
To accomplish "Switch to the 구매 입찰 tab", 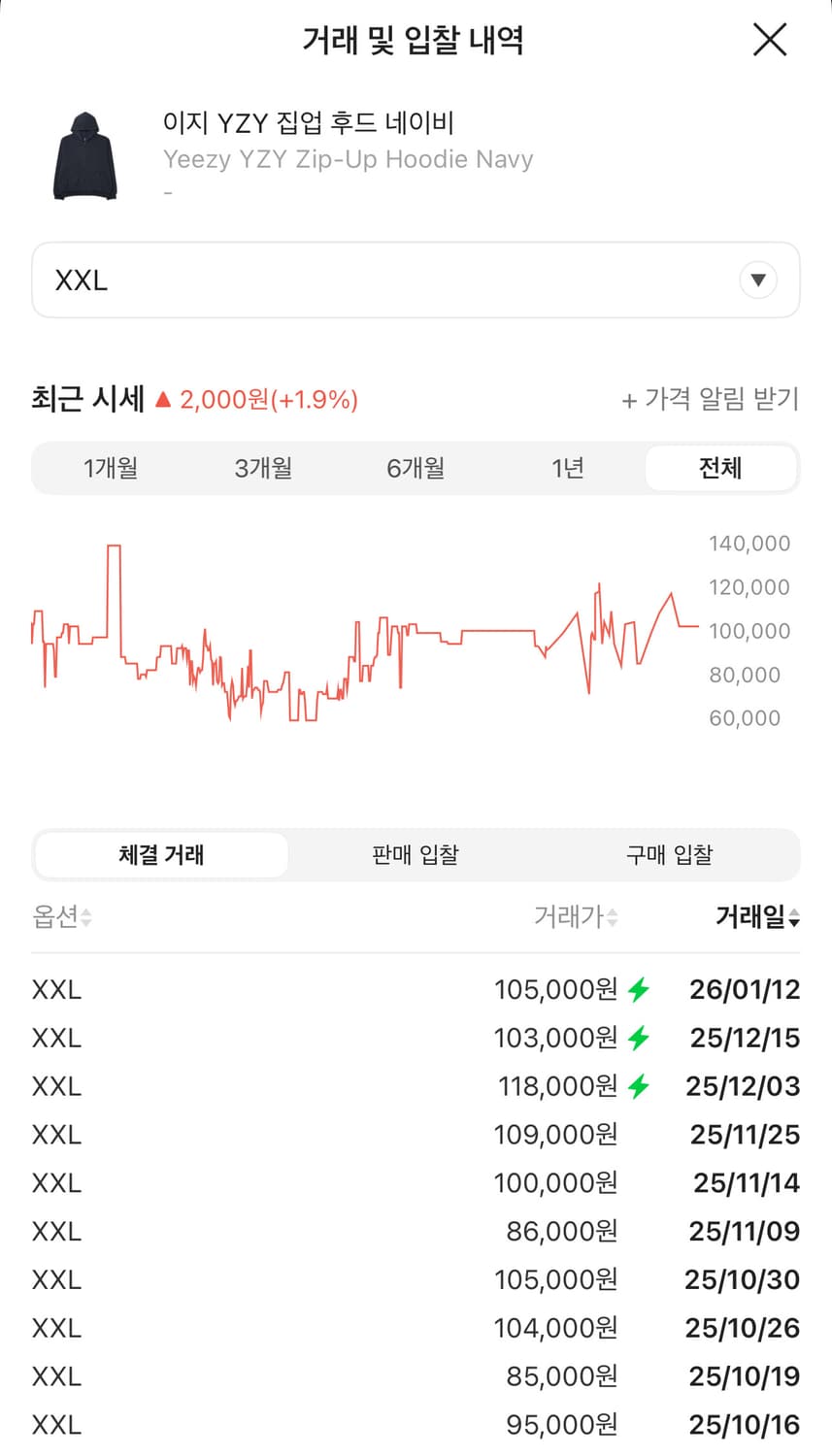I will click(668, 855).
